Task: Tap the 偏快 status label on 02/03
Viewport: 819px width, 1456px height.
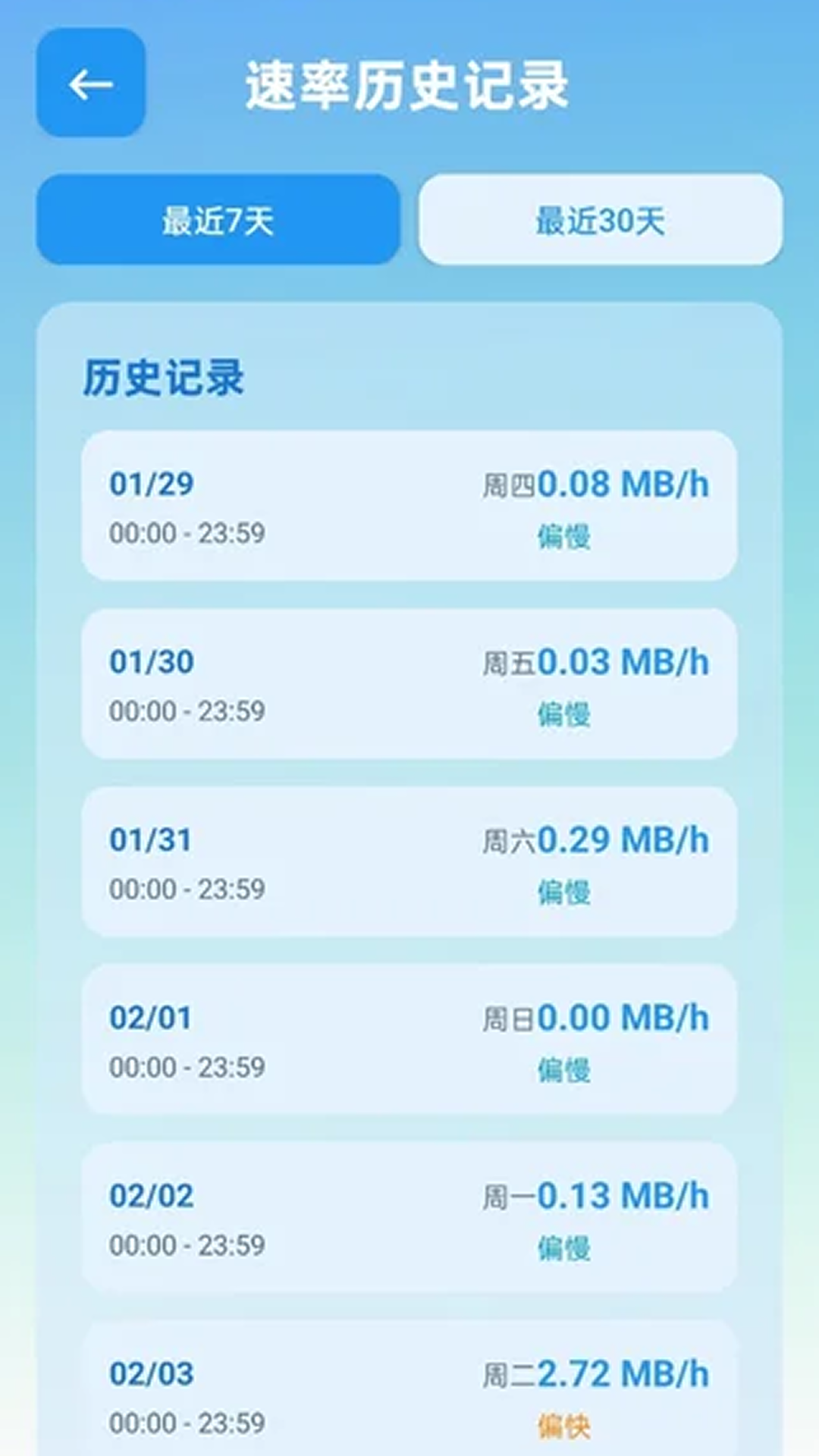Action: tap(565, 1425)
